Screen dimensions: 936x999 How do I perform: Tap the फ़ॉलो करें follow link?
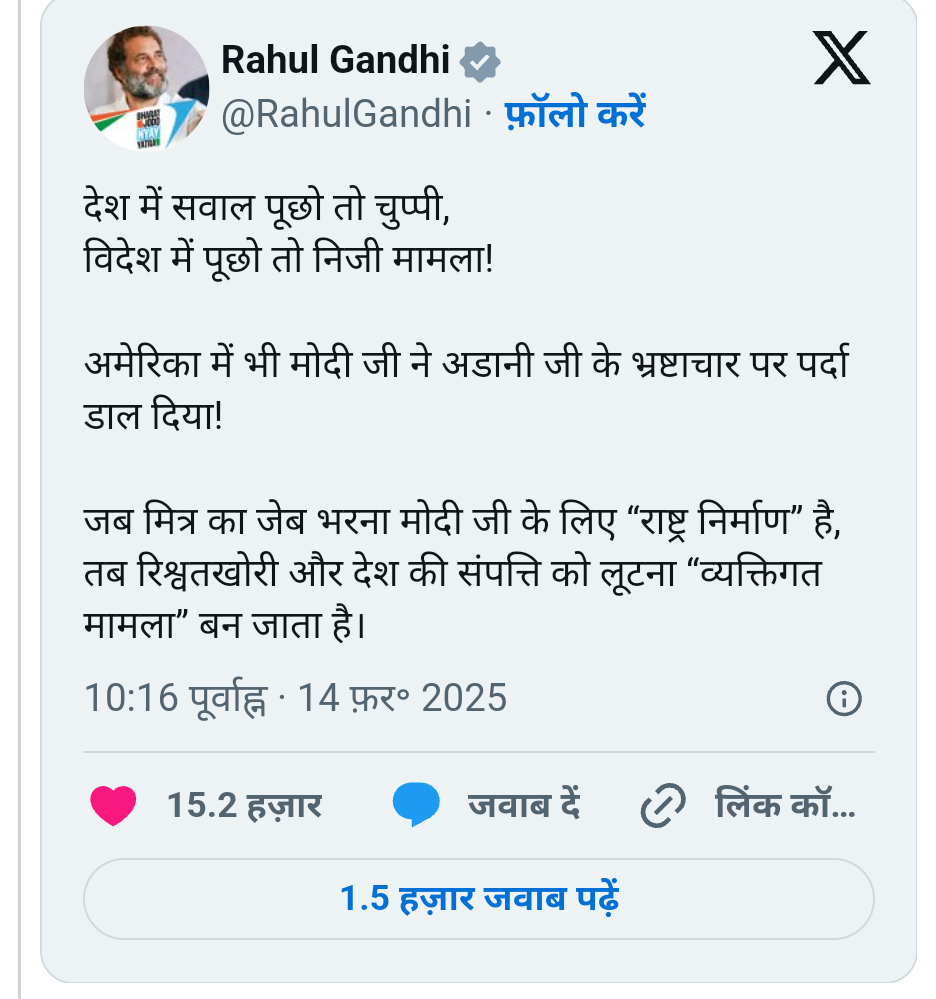click(x=575, y=113)
